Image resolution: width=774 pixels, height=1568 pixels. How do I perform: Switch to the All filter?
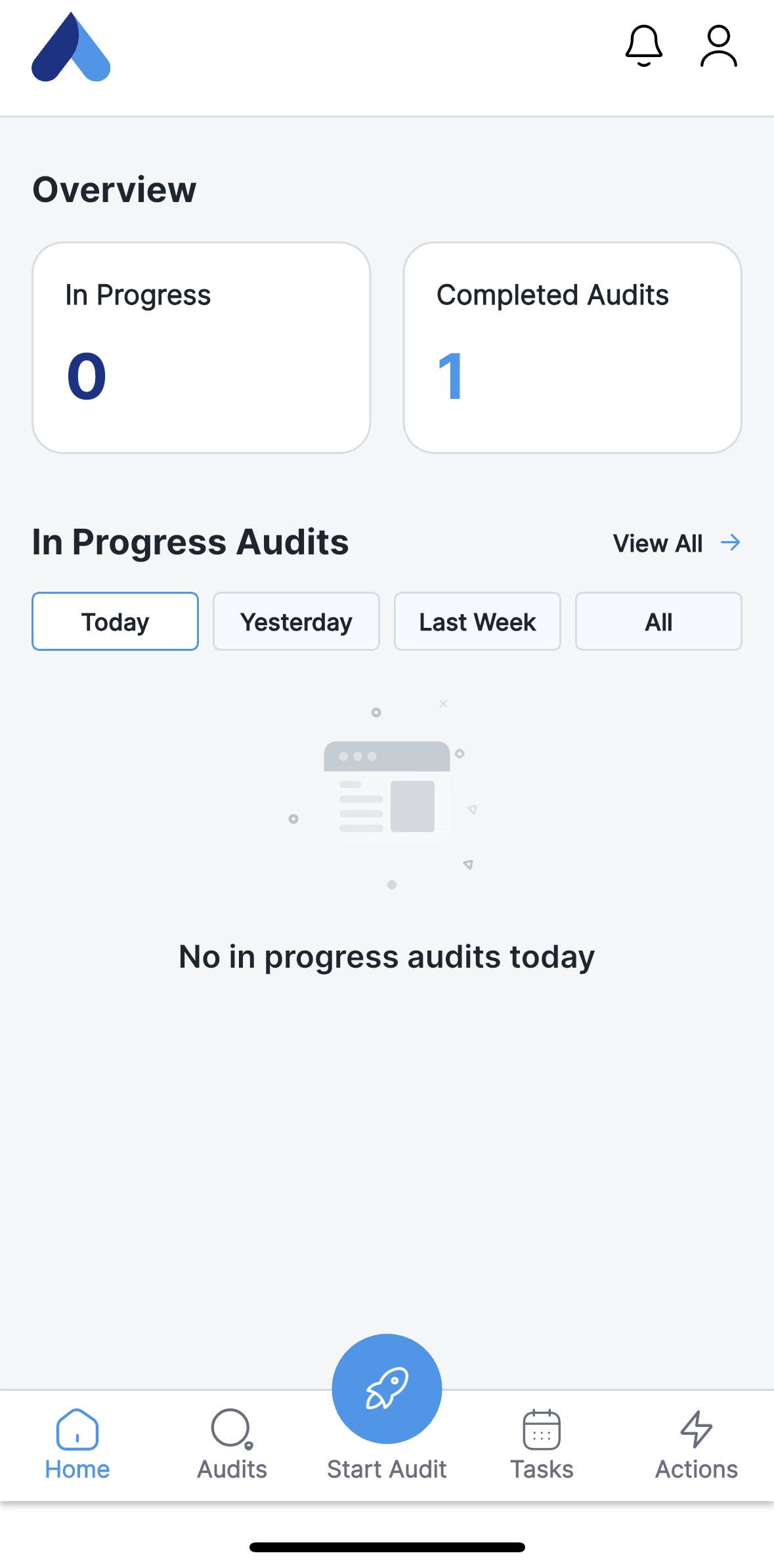[x=658, y=621]
